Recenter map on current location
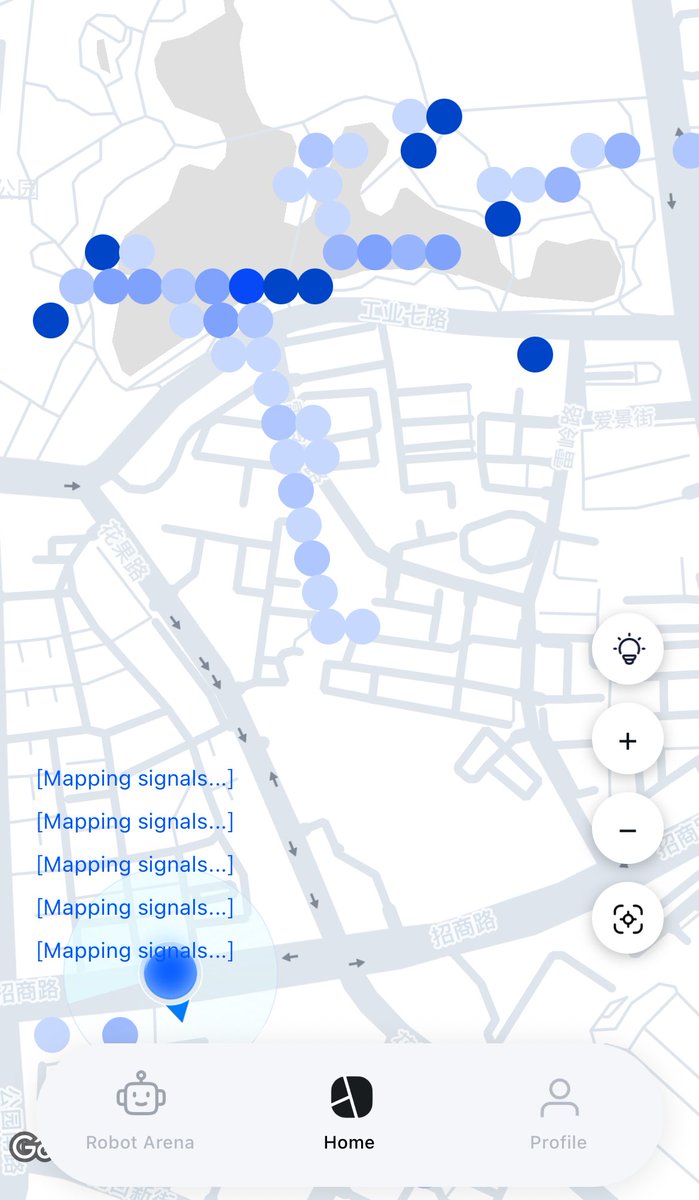Image resolution: width=699 pixels, height=1200 pixels. pyautogui.click(x=627, y=919)
